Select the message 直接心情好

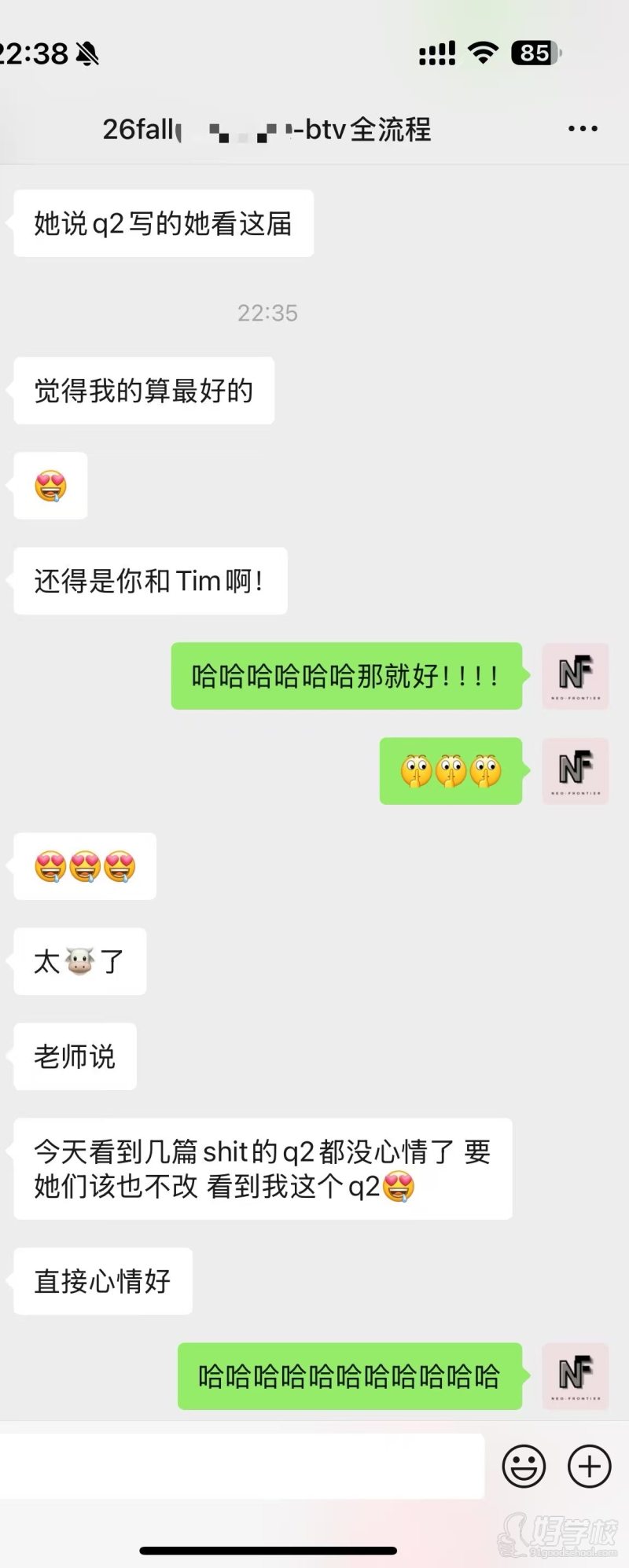pyautogui.click(x=102, y=1281)
